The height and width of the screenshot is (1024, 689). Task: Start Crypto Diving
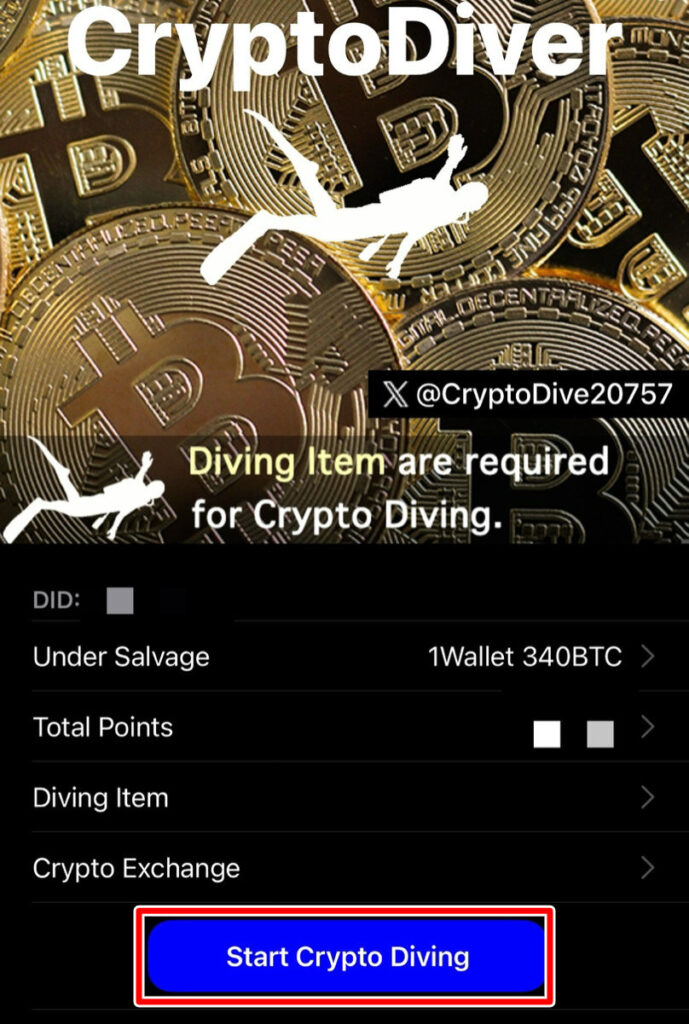[346, 956]
